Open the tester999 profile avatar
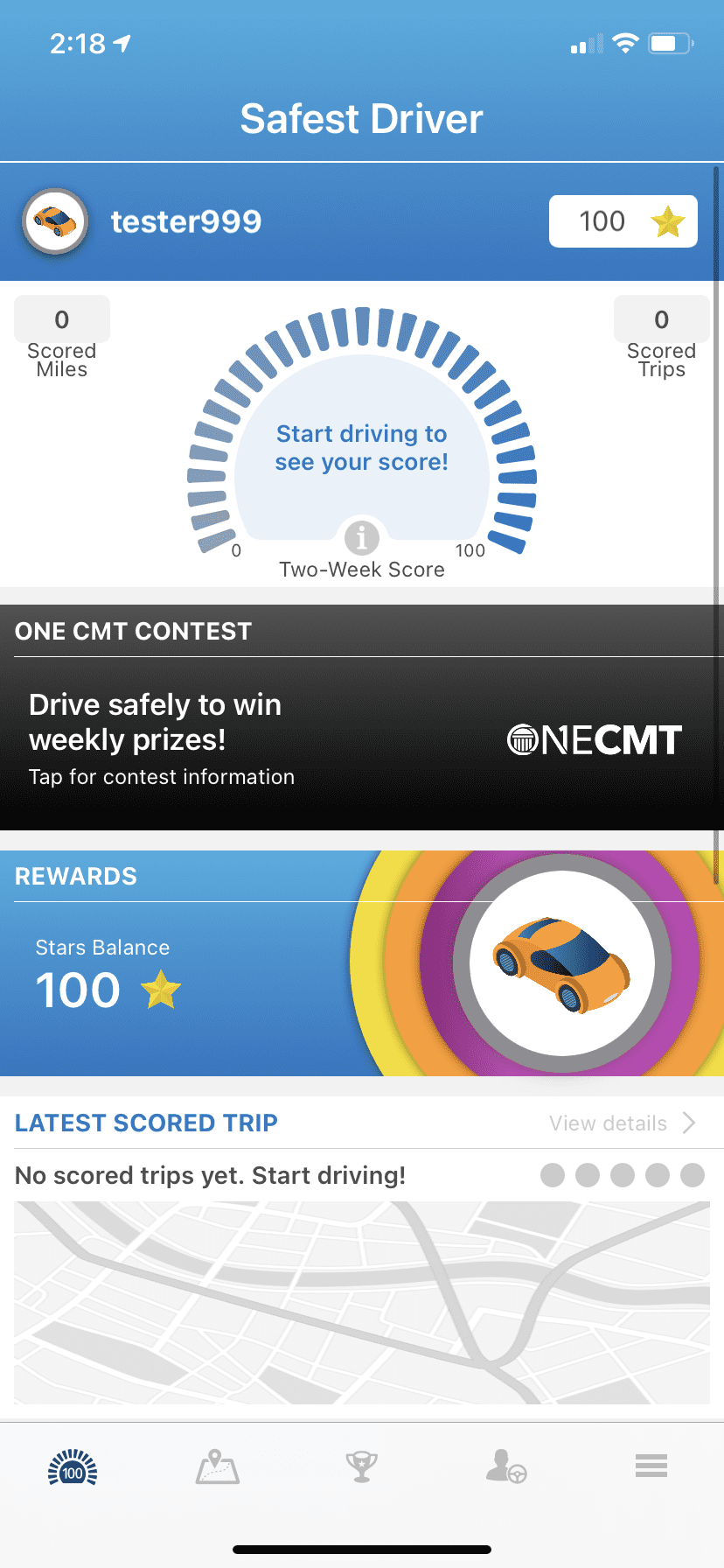This screenshot has height=1568, width=724. point(55,221)
